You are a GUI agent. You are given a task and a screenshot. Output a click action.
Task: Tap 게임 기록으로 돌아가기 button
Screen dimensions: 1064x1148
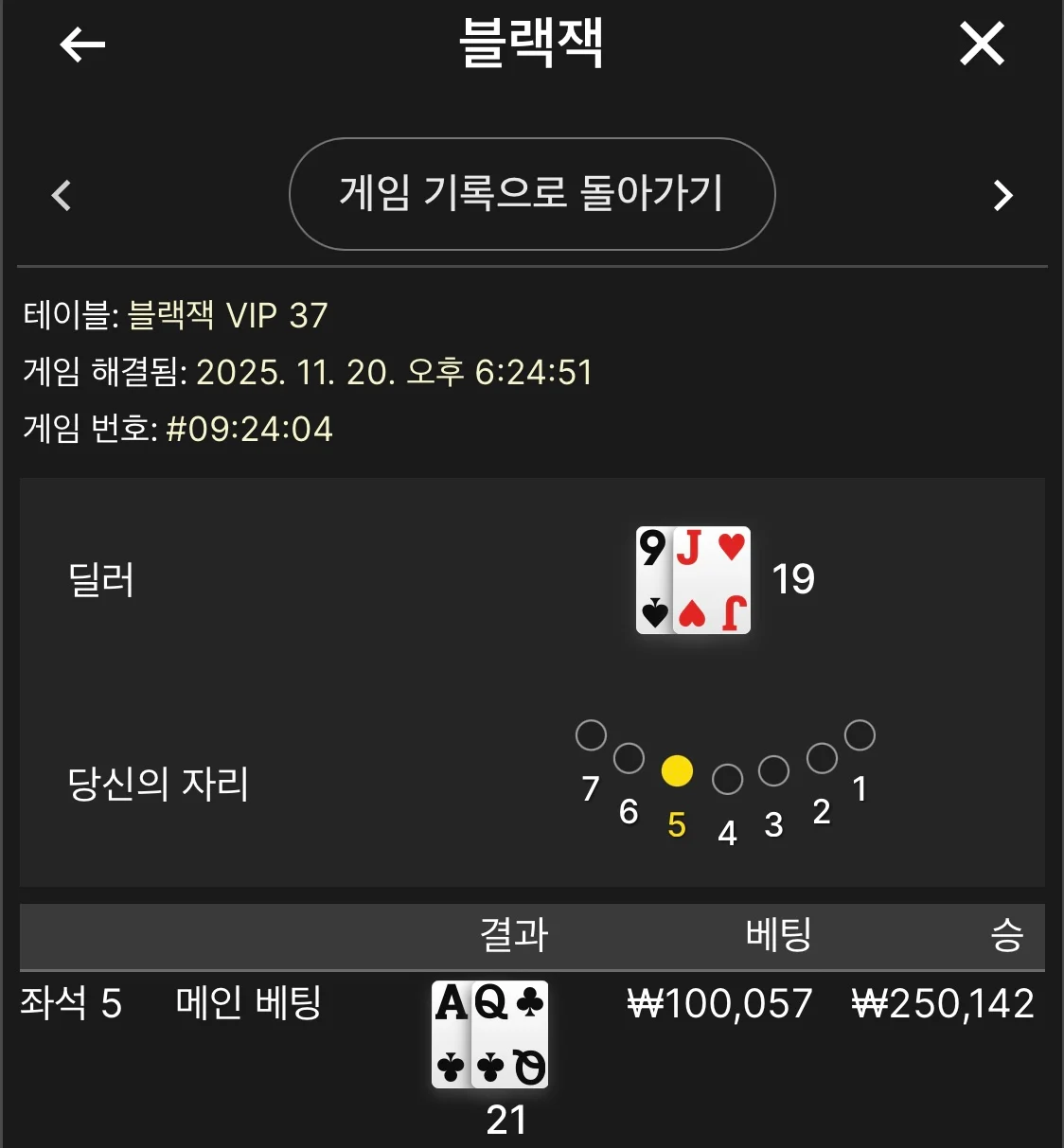click(x=532, y=194)
